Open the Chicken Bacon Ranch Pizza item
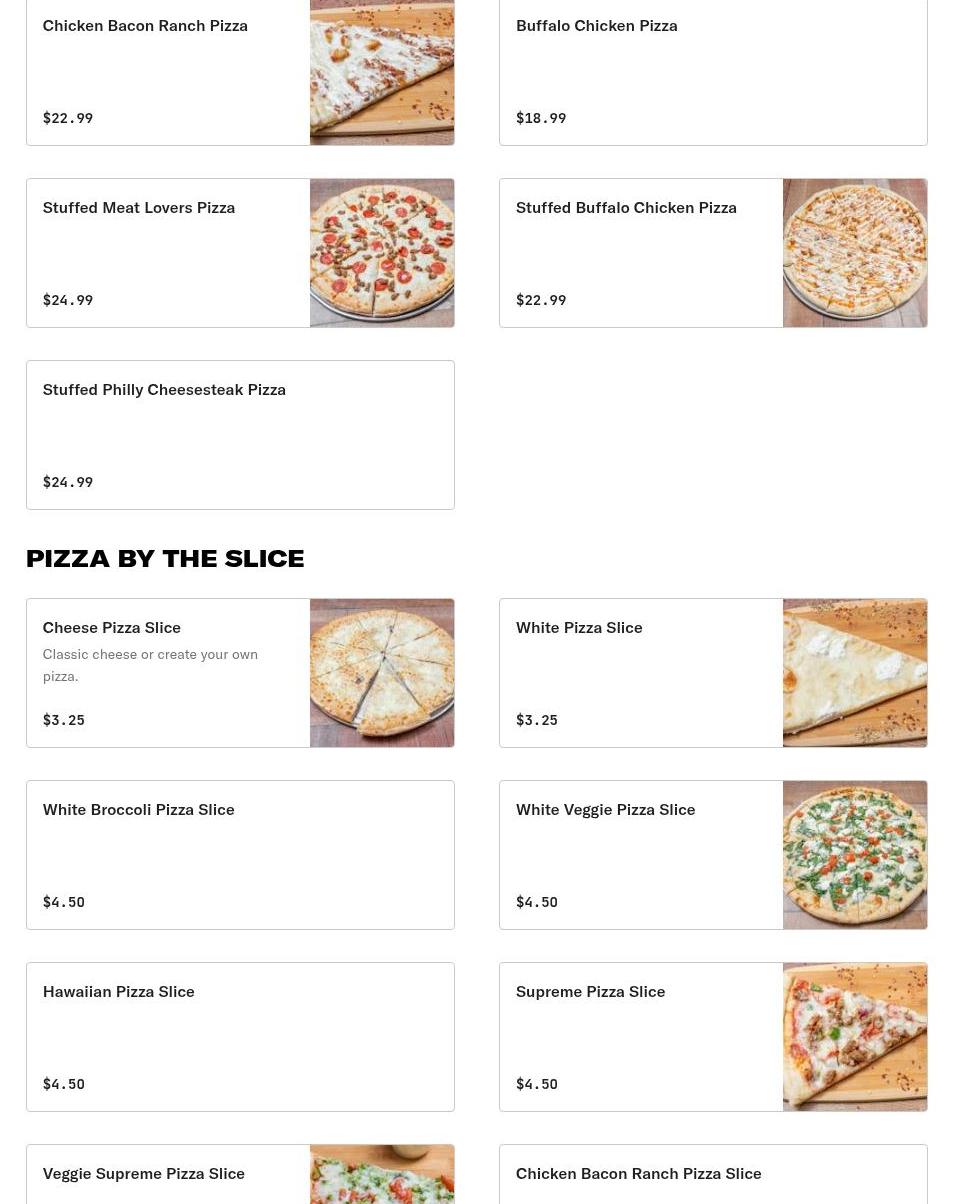 240,72
